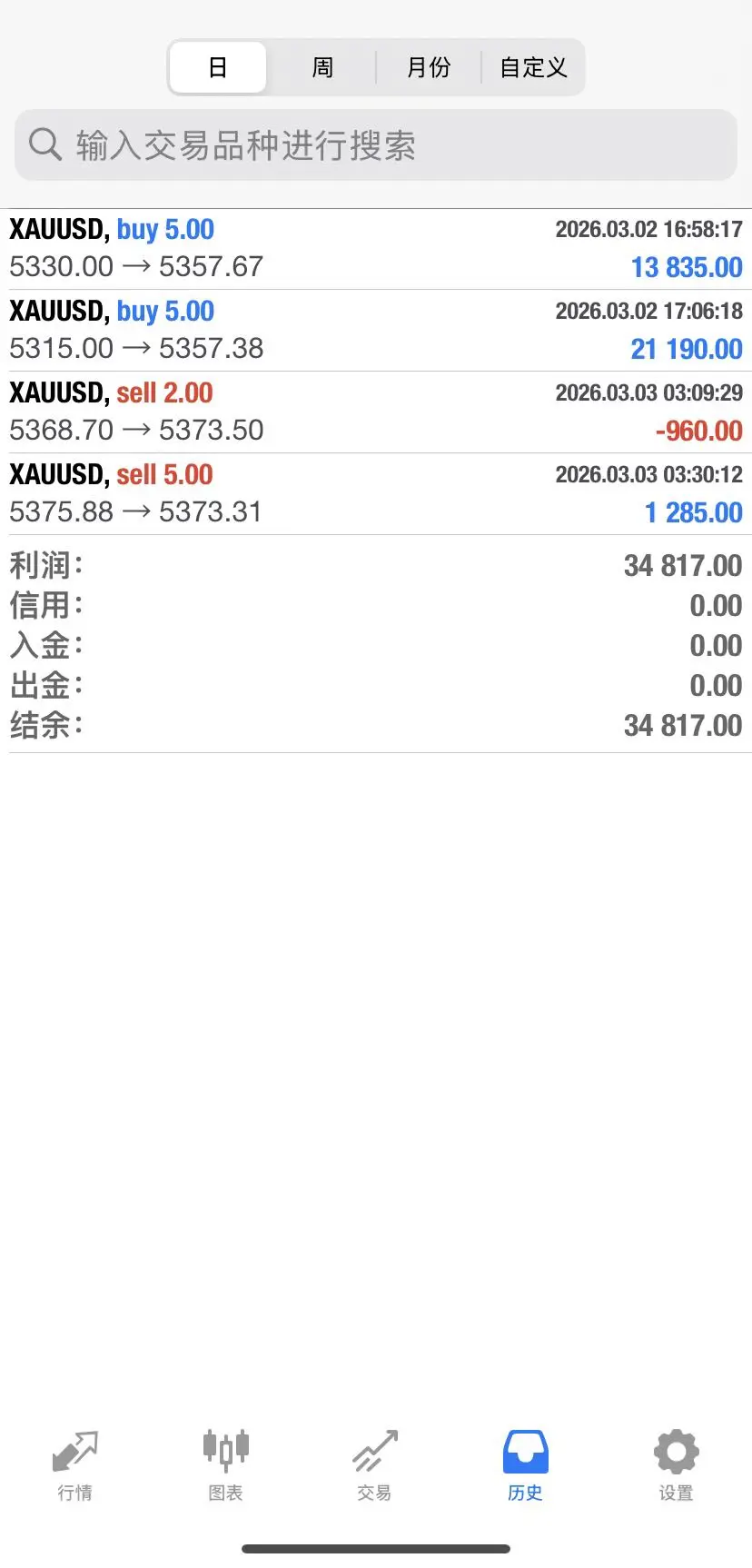Expand XAUUSD sell 5.00 trade details
Screen dimensions: 752x1568
[x=376, y=494]
